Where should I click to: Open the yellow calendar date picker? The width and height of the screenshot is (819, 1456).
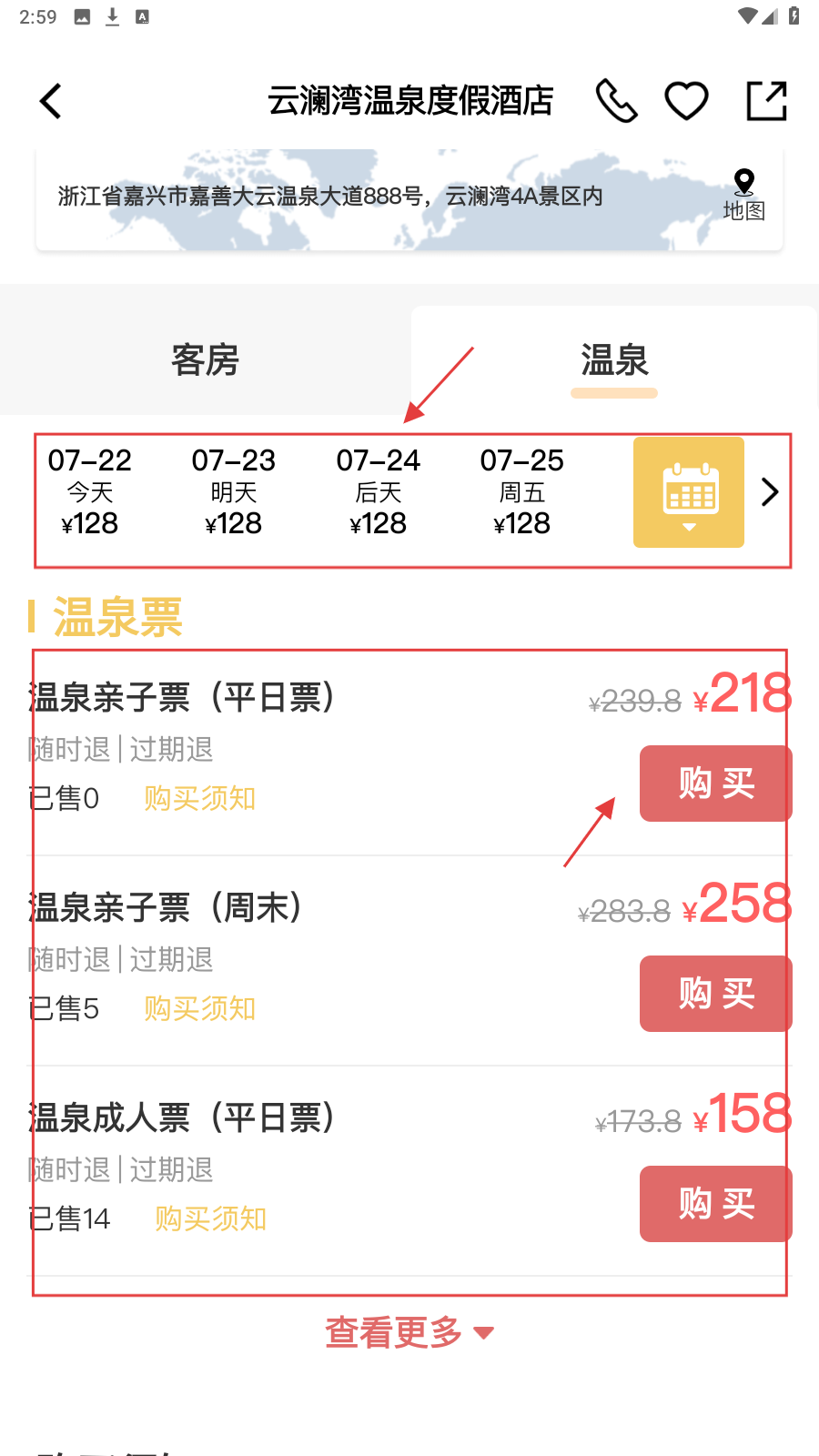[689, 492]
